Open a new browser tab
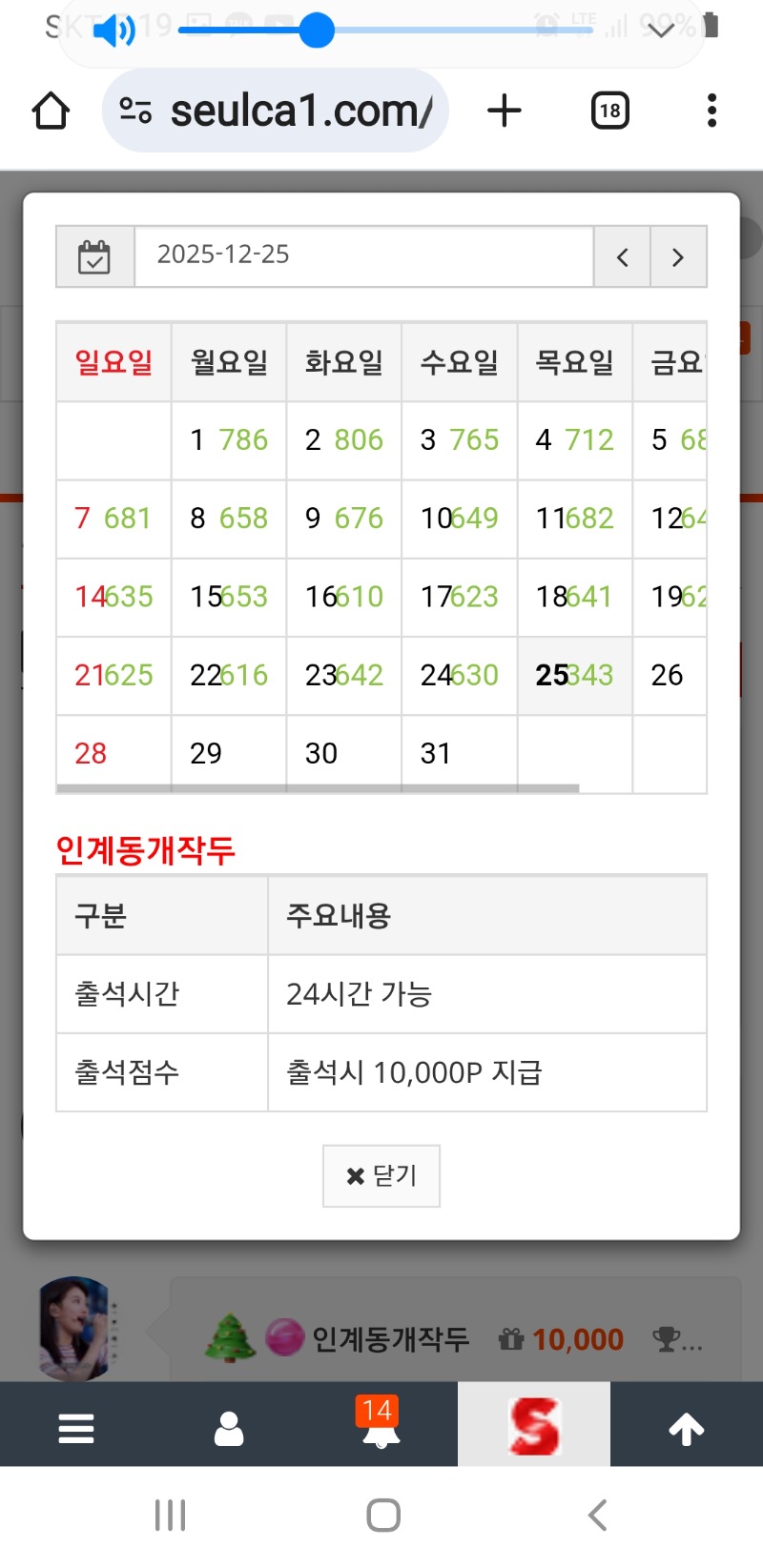Viewport: 763px width, 1568px height. [x=505, y=111]
